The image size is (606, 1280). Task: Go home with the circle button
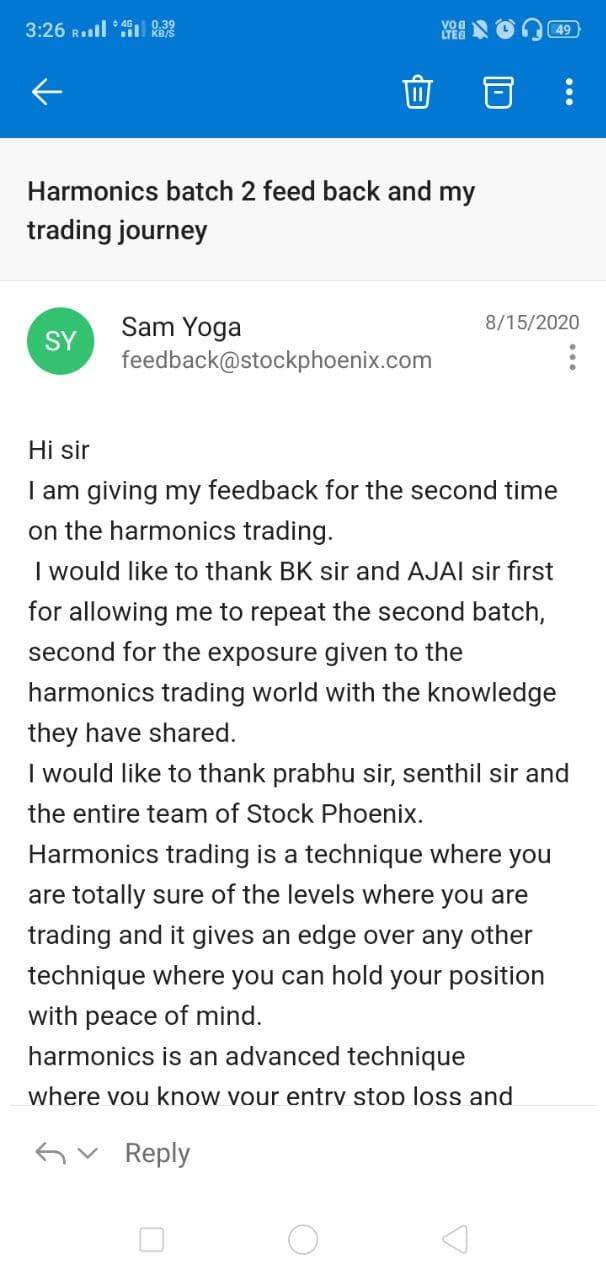click(303, 1240)
